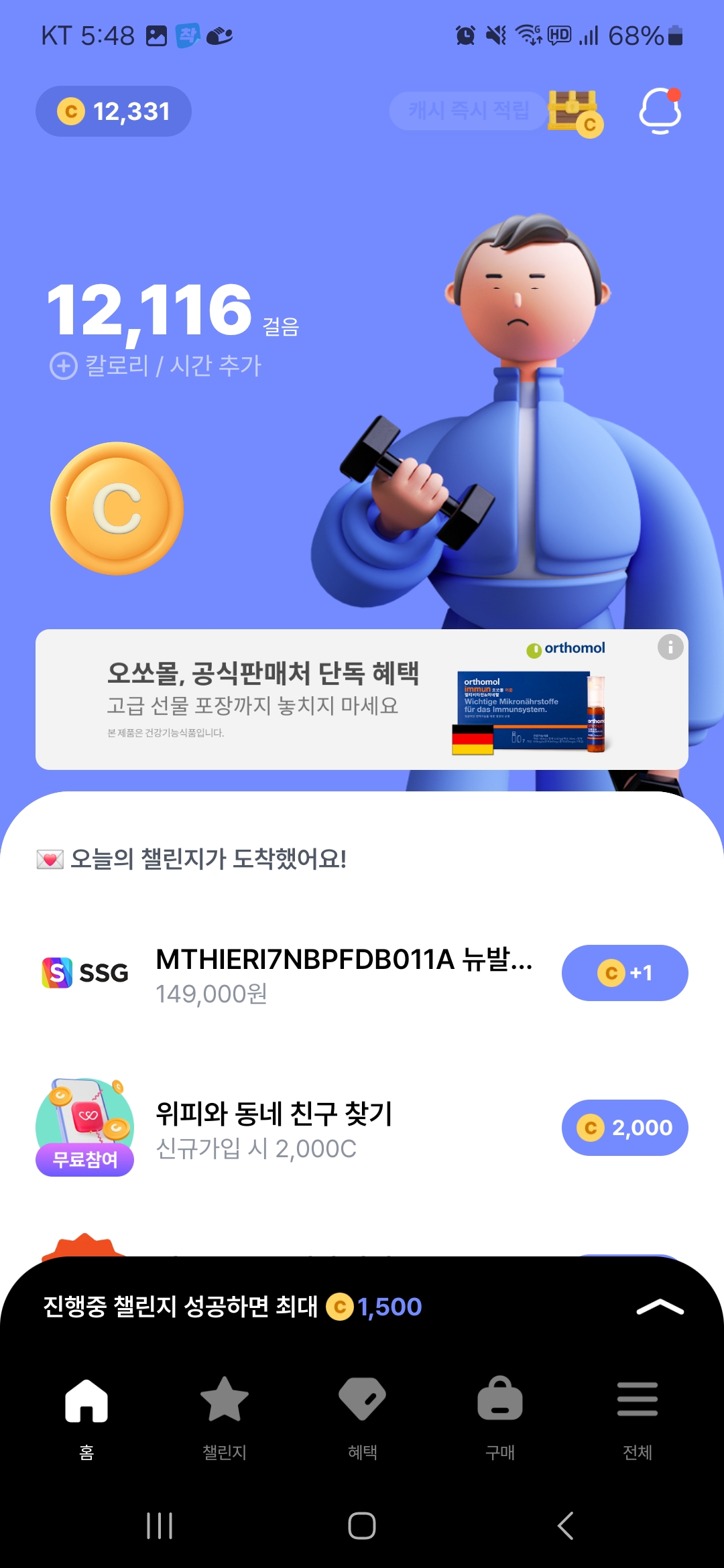Screen dimensions: 724x1568
Task: Expand the 진행중 챌린지 bottom sheet
Action: [x=660, y=1307]
